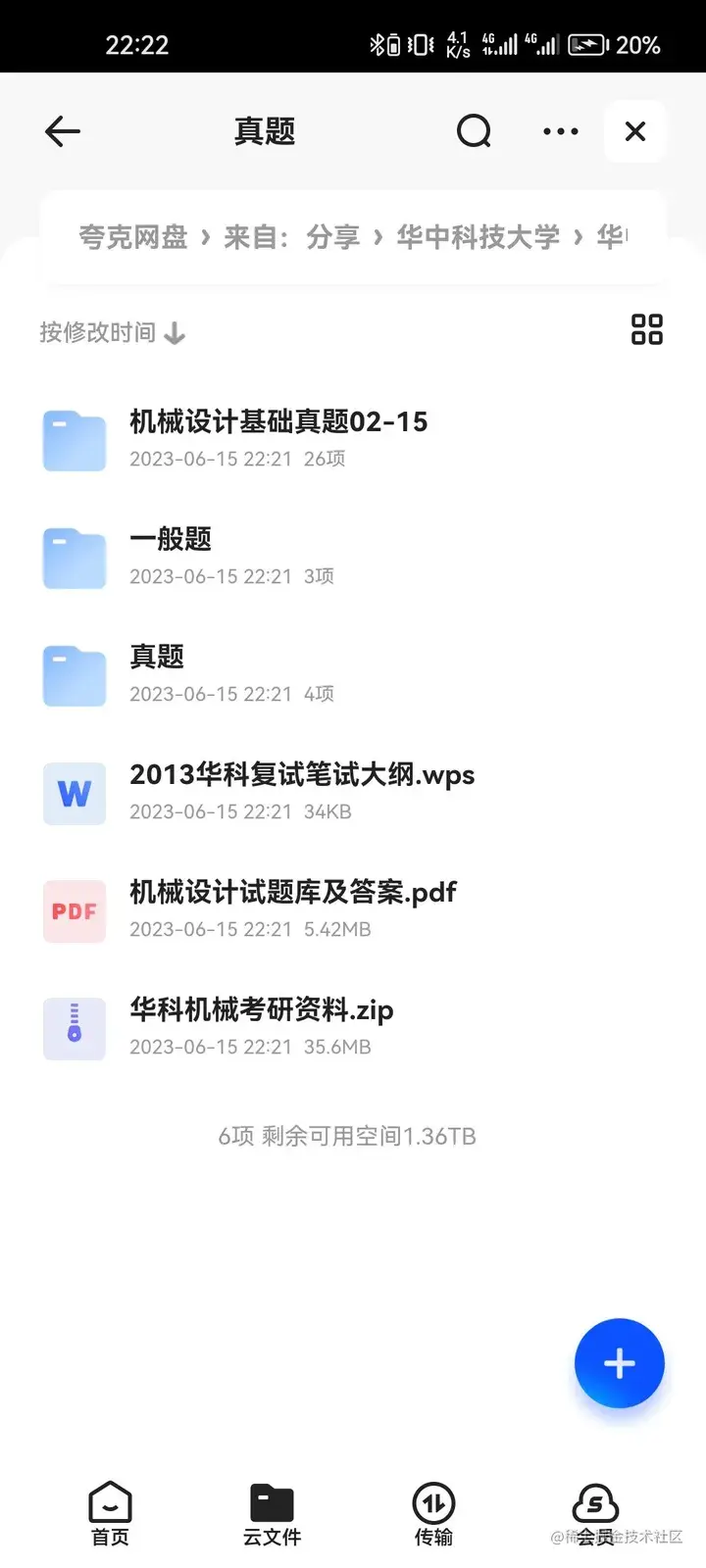Select 分享 in the breadcrumb path
The height and width of the screenshot is (1568, 706).
pyautogui.click(x=332, y=237)
